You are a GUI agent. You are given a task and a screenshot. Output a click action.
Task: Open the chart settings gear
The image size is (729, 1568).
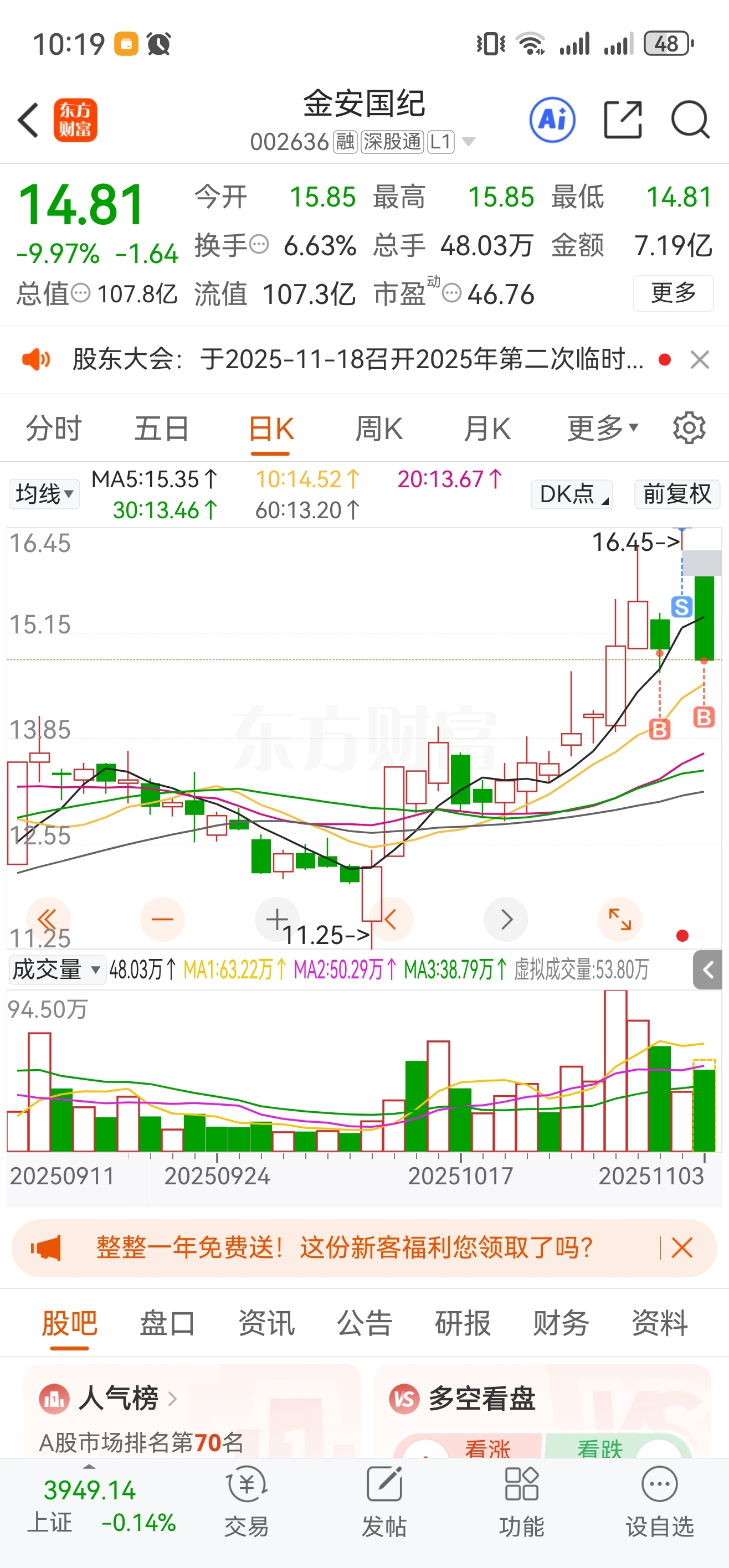click(689, 429)
